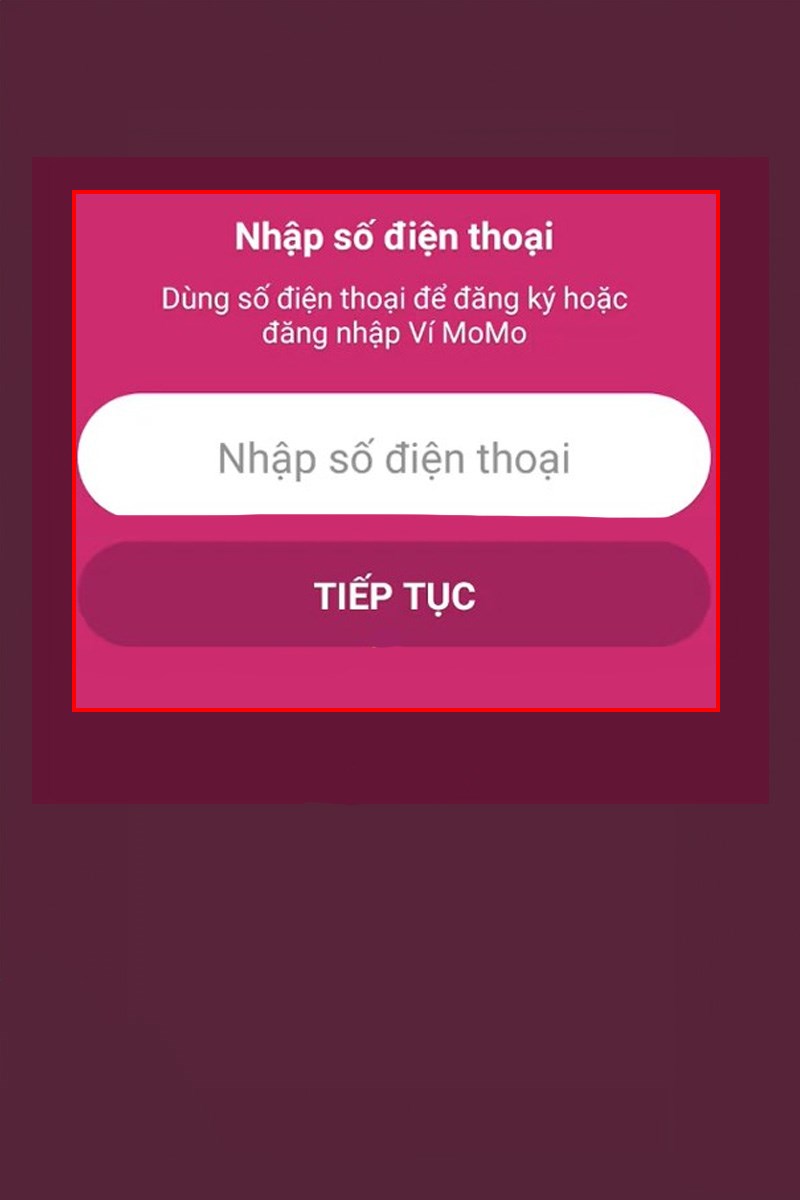Click the placeholder text 'Nhập số điện thoại'
Viewport: 800px width, 1200px height.
pos(395,458)
